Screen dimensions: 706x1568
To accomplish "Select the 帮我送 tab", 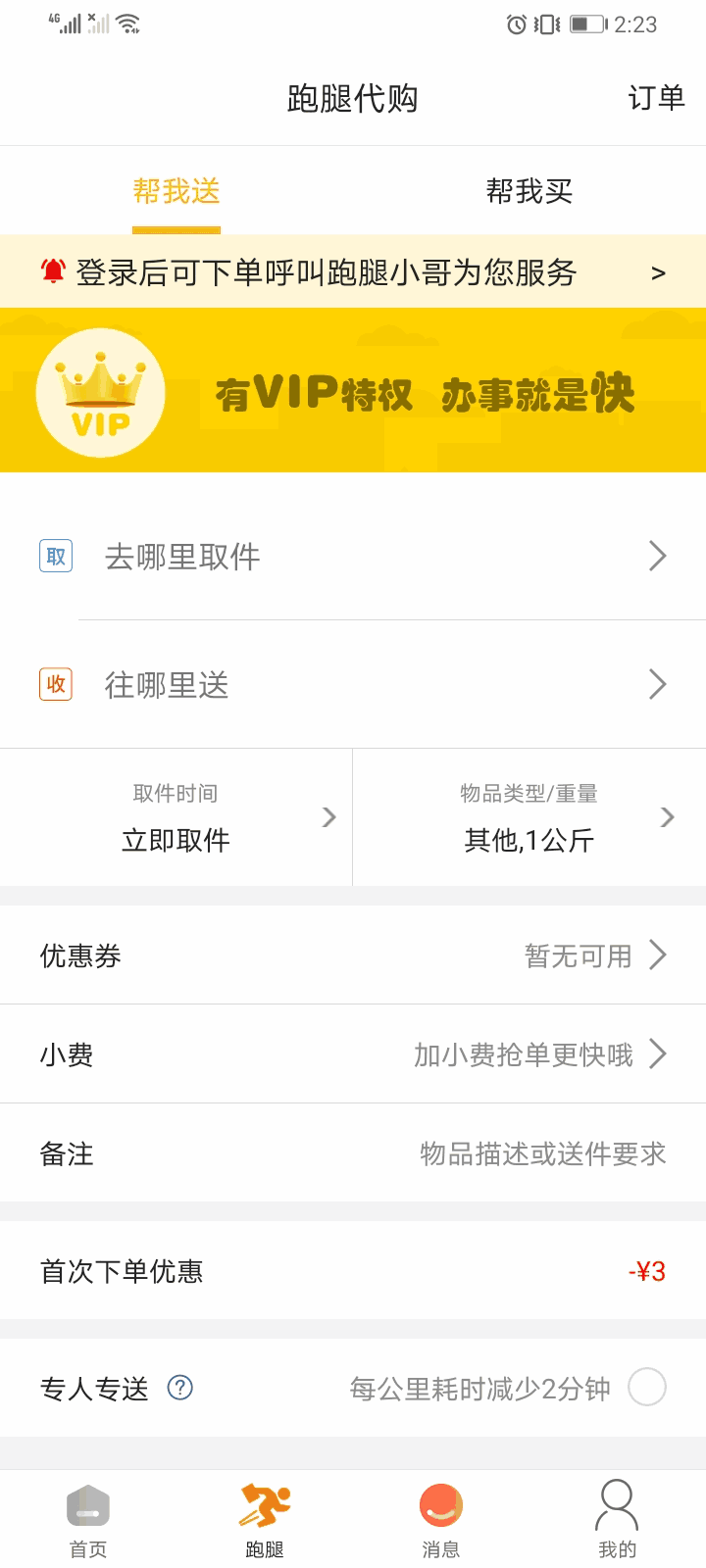I will (x=176, y=191).
